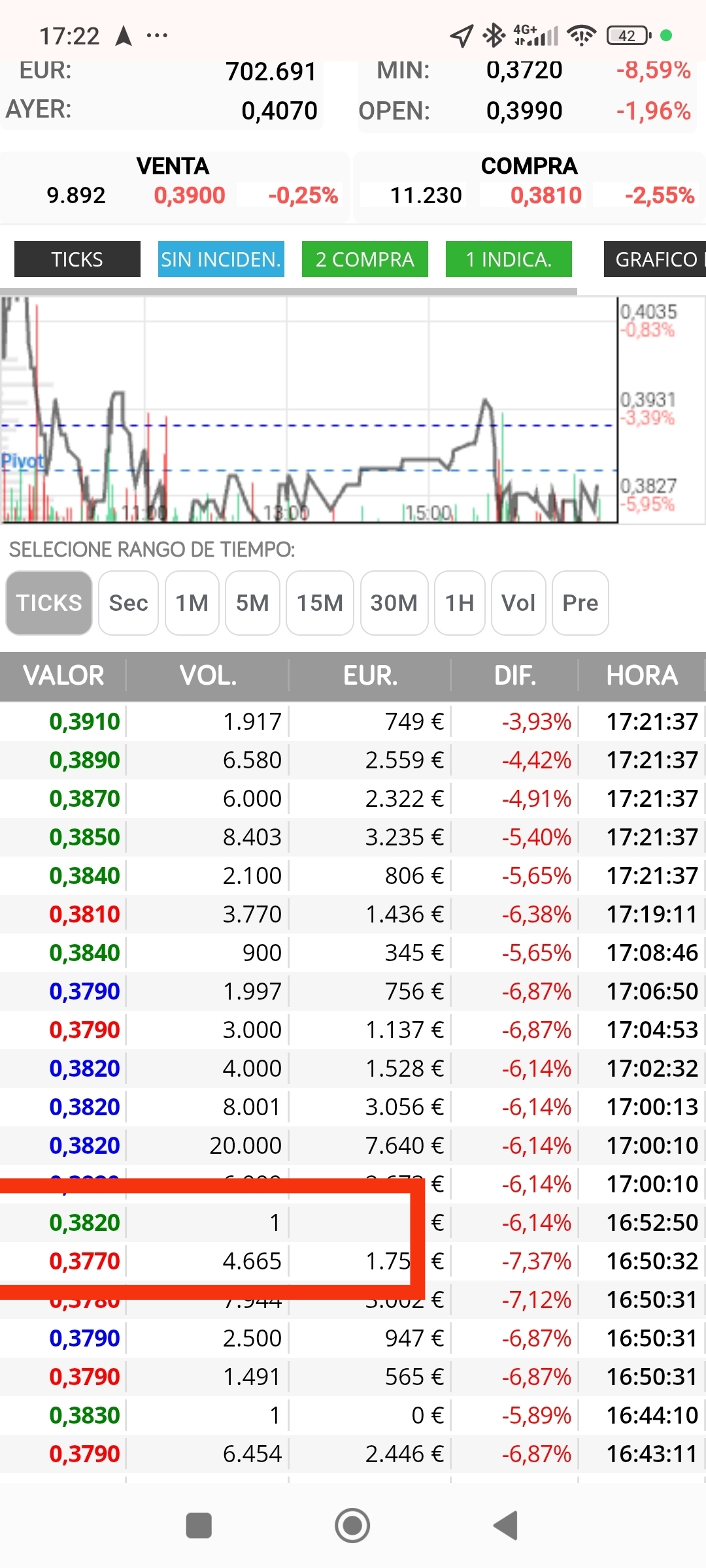Switch chart to 1M range

coord(192,603)
